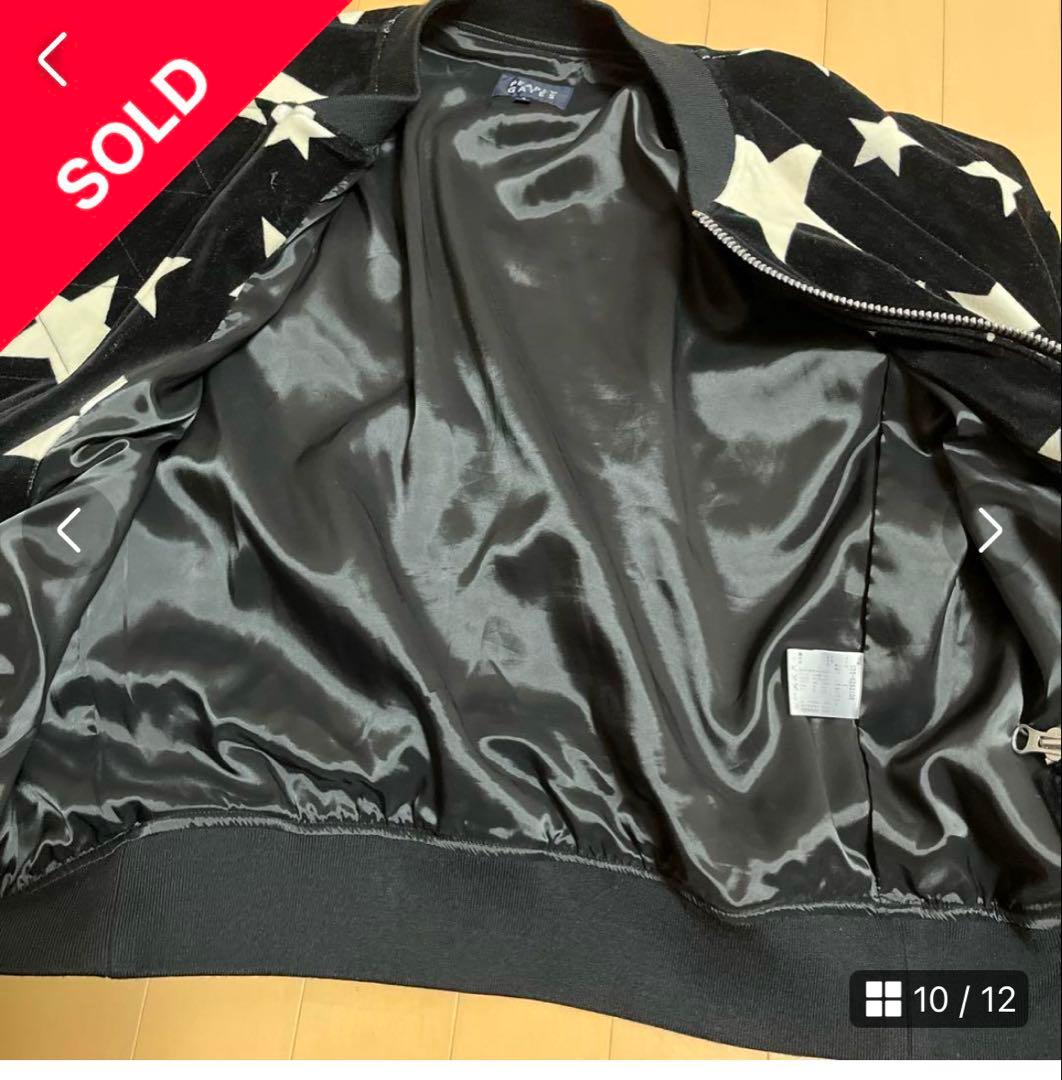
Task: Go back using the top-left arrow
Action: pos(52,60)
